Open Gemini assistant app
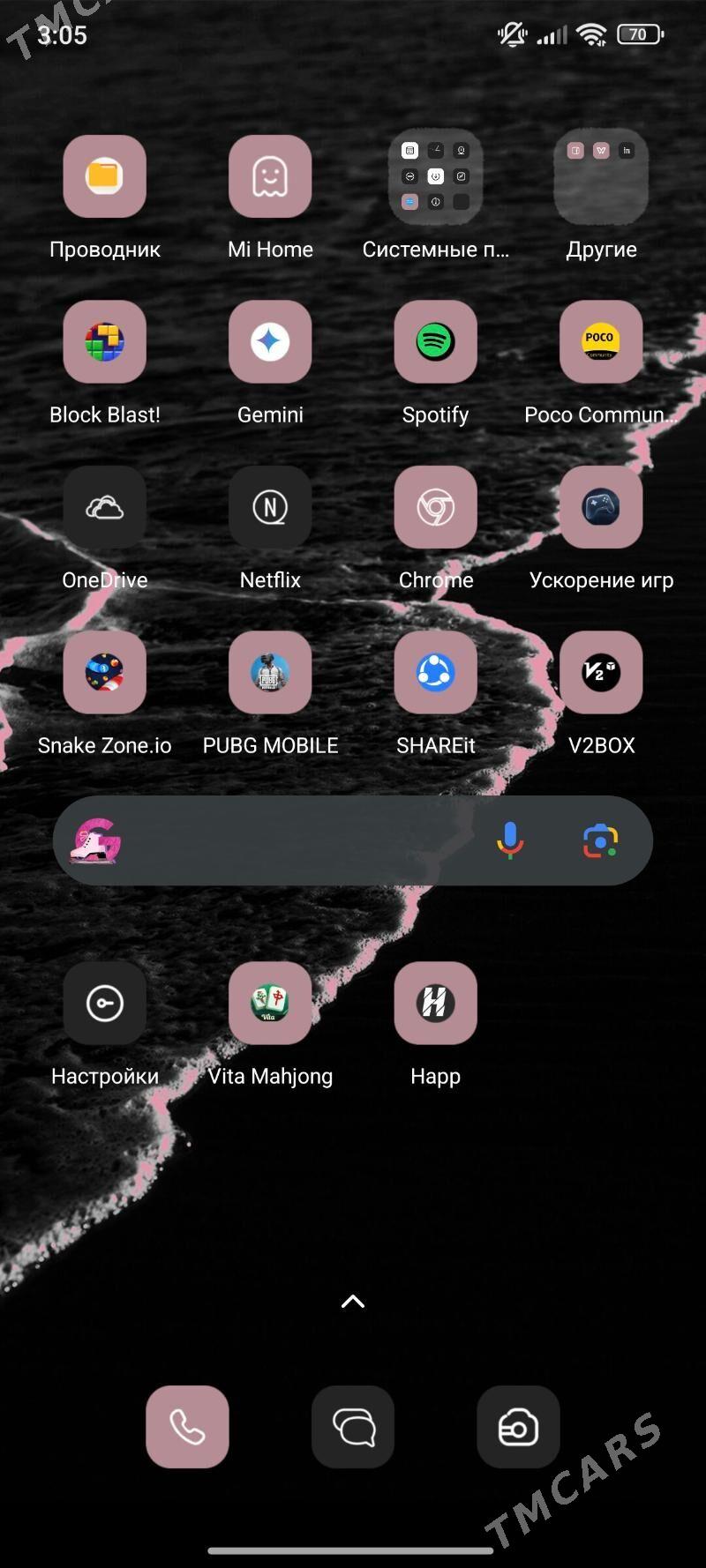The width and height of the screenshot is (706, 1568). point(270,342)
